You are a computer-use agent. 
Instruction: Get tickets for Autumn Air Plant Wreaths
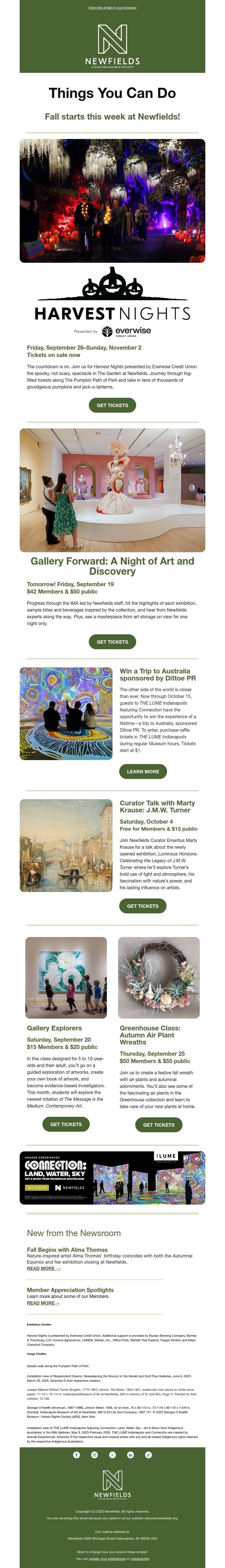tap(159, 1125)
